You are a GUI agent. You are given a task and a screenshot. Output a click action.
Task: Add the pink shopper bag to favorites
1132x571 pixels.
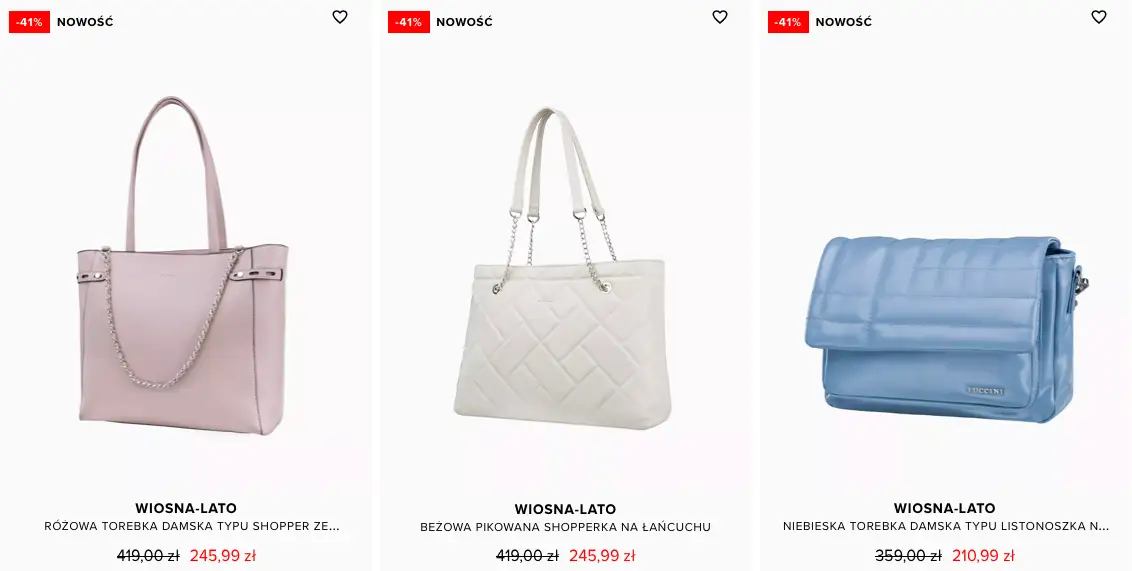coord(340,17)
